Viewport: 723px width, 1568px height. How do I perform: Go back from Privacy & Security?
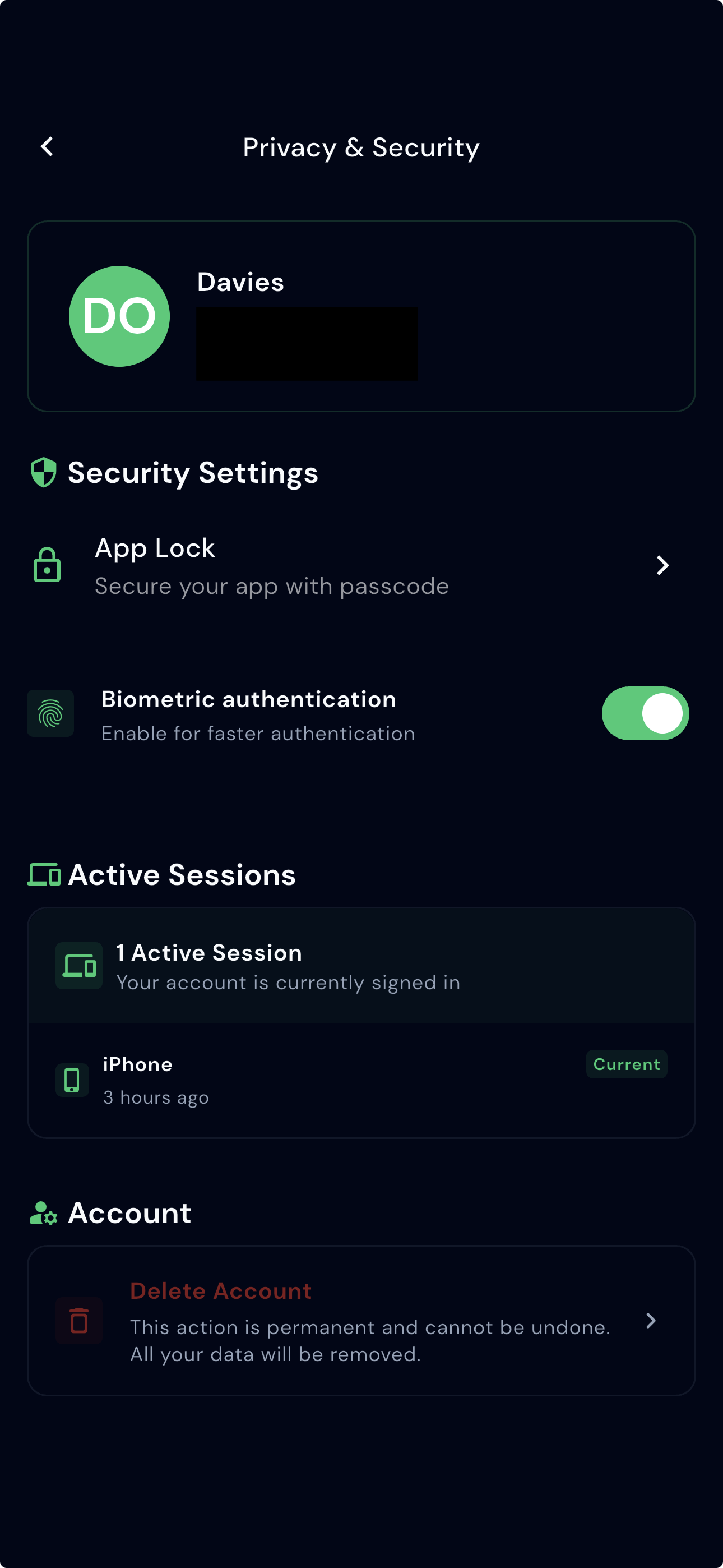[47, 147]
